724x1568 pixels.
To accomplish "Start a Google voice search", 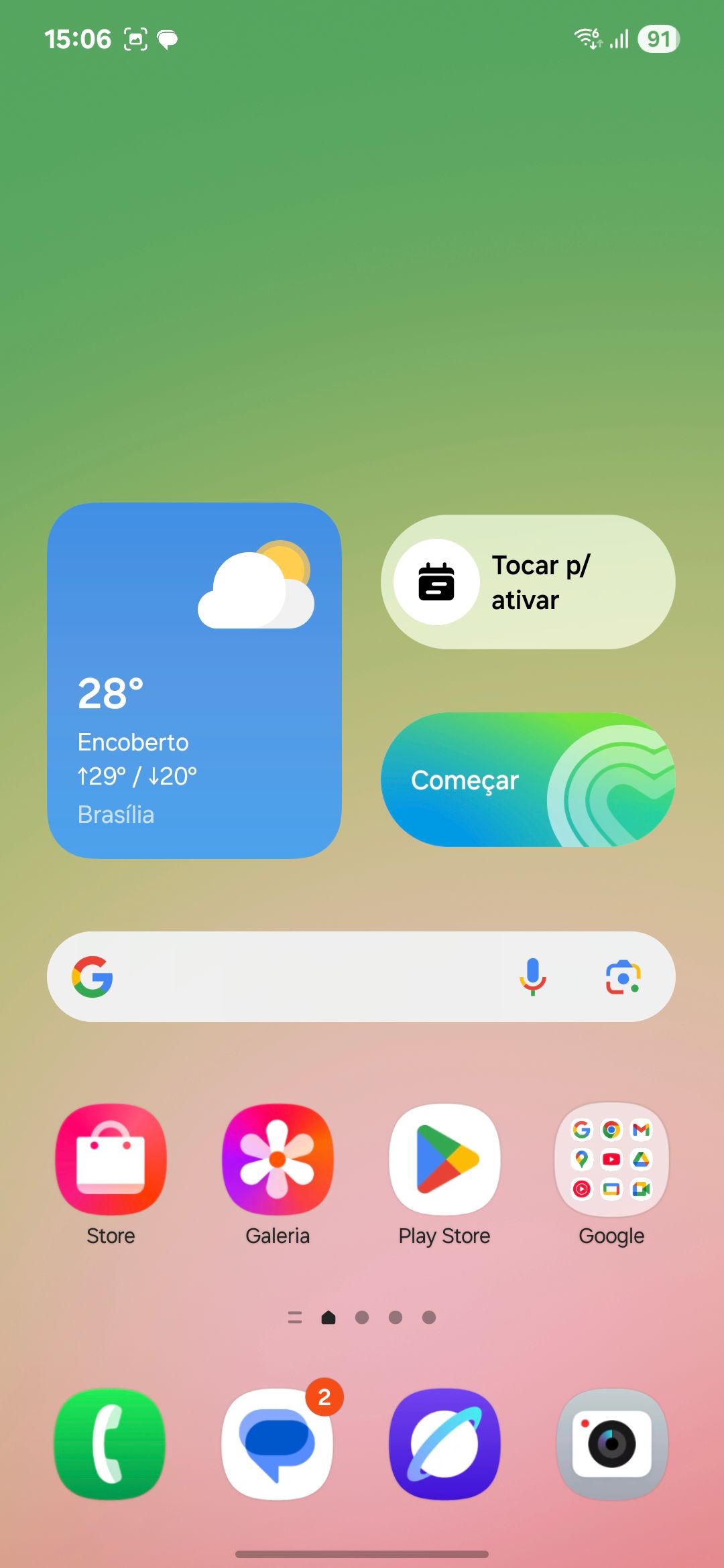I will pos(533,976).
